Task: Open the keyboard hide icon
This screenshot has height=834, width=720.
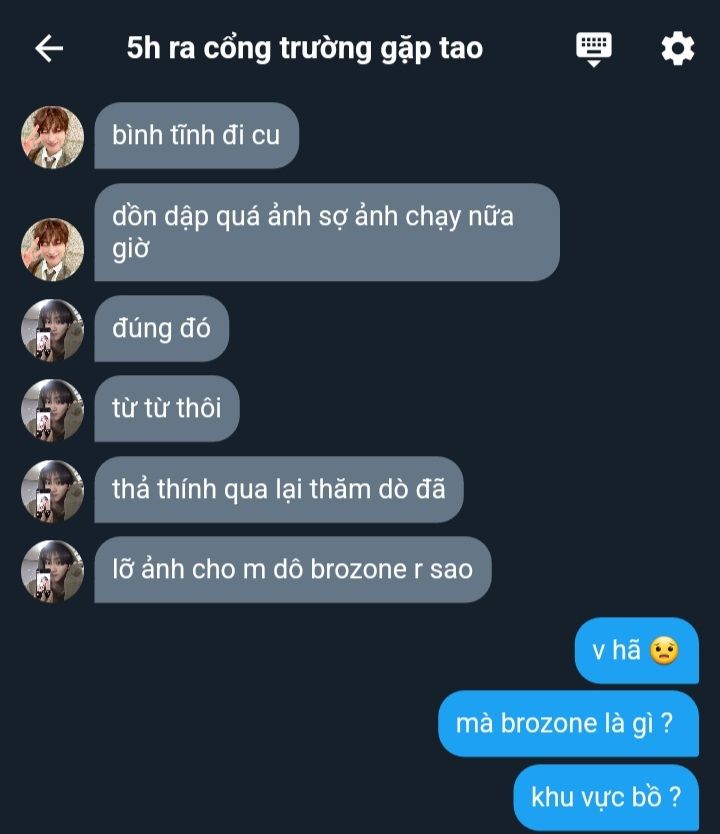Action: tap(594, 48)
